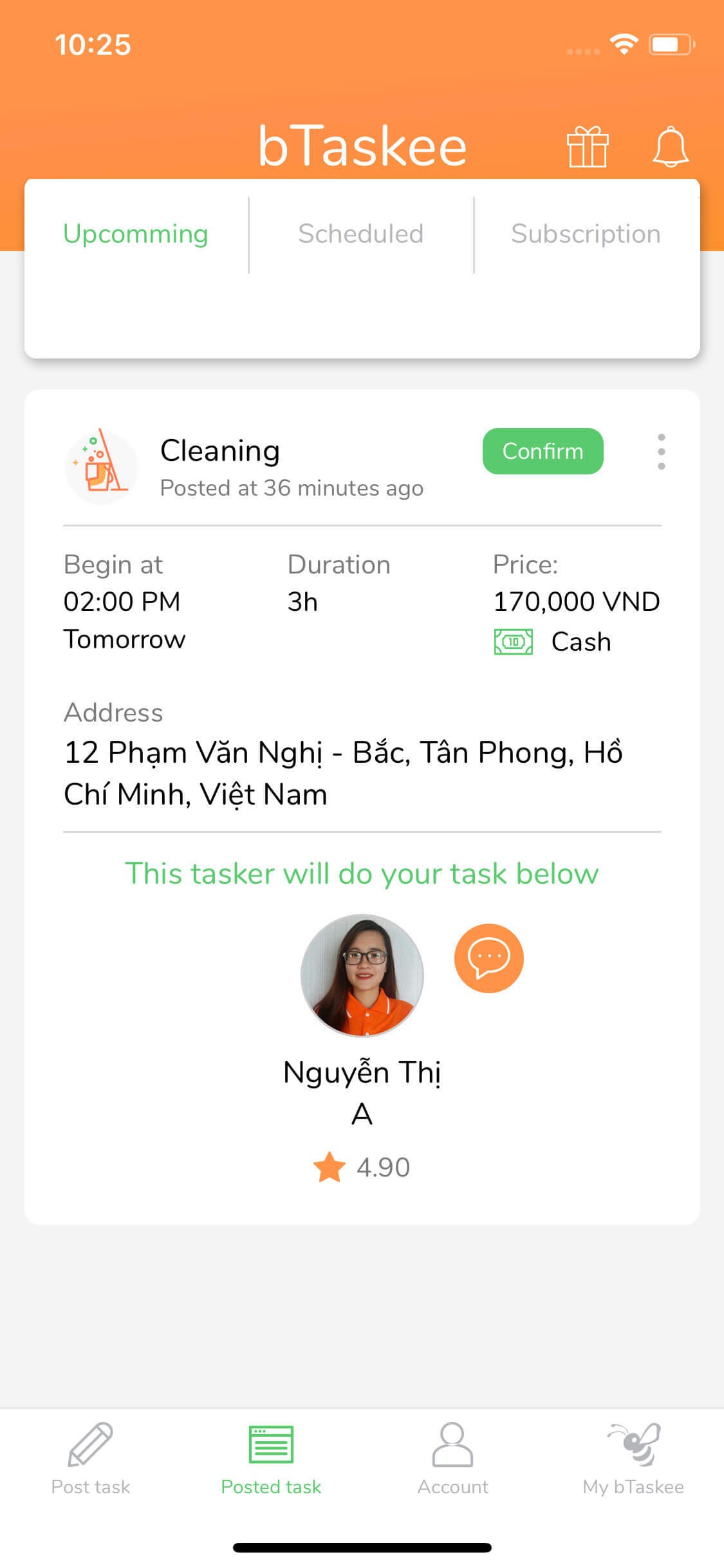This screenshot has height=1568, width=724.
Task: Open the My bTaskee tab
Action: 633,1459
